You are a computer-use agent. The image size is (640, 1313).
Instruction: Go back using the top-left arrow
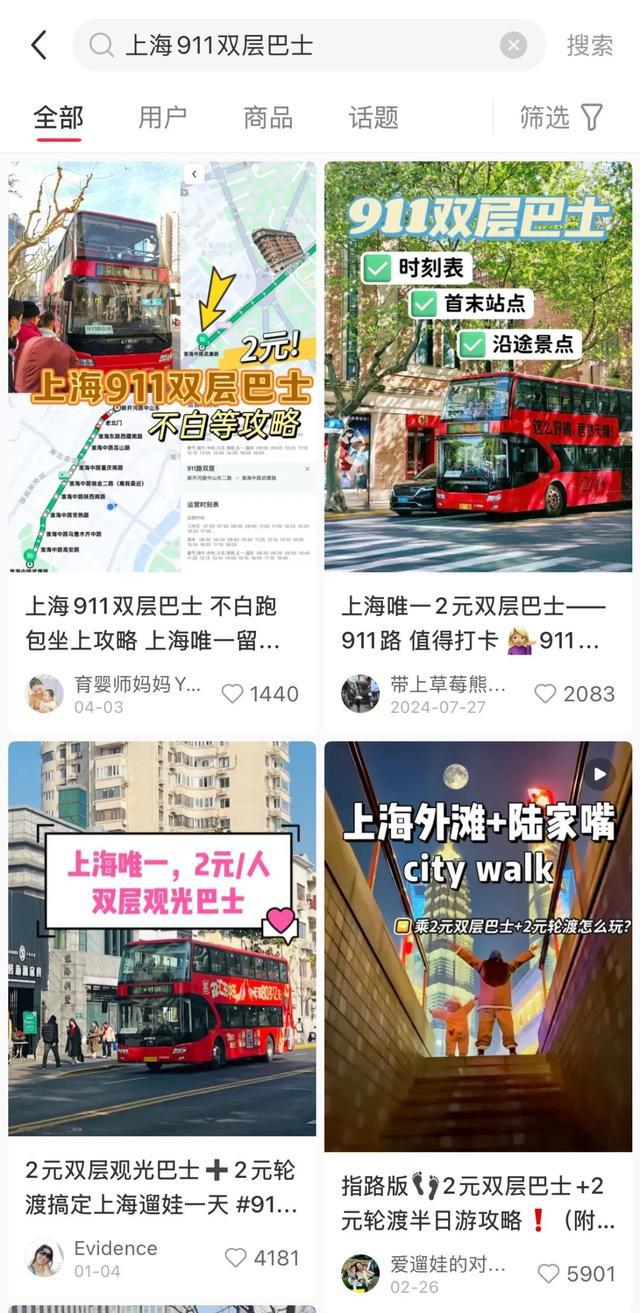39,45
